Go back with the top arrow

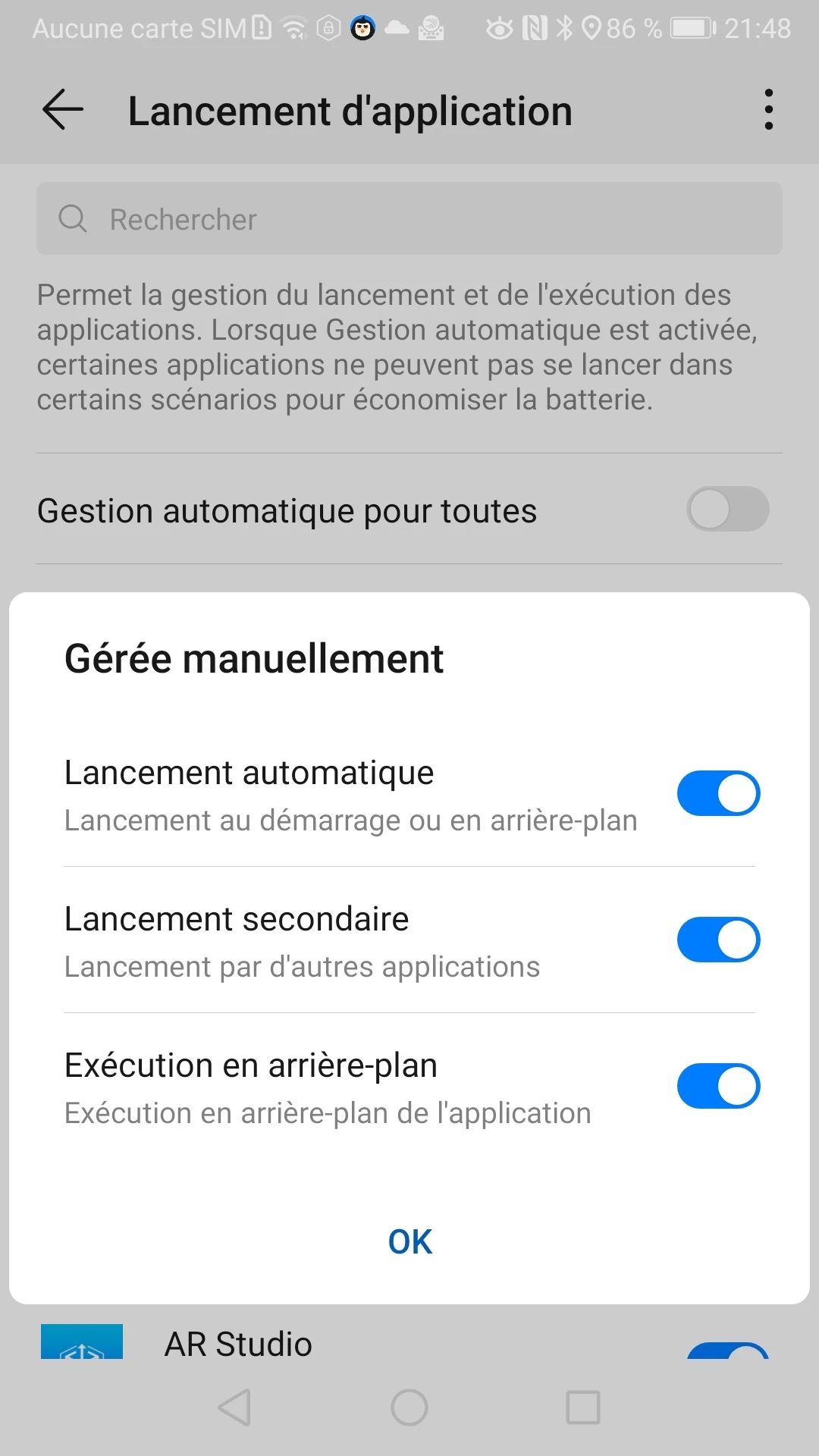click(63, 110)
